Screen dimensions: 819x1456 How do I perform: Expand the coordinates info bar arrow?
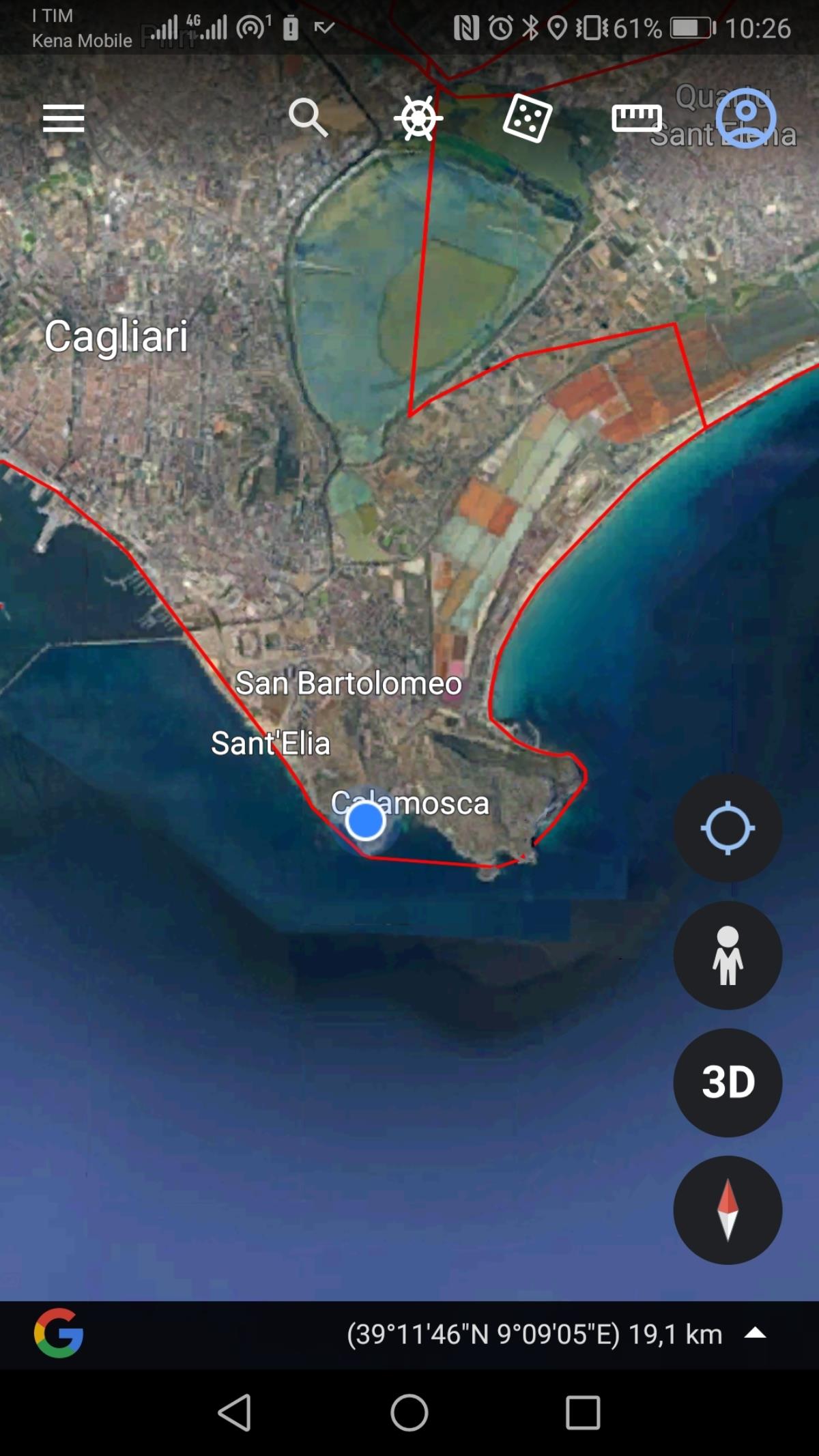755,1333
